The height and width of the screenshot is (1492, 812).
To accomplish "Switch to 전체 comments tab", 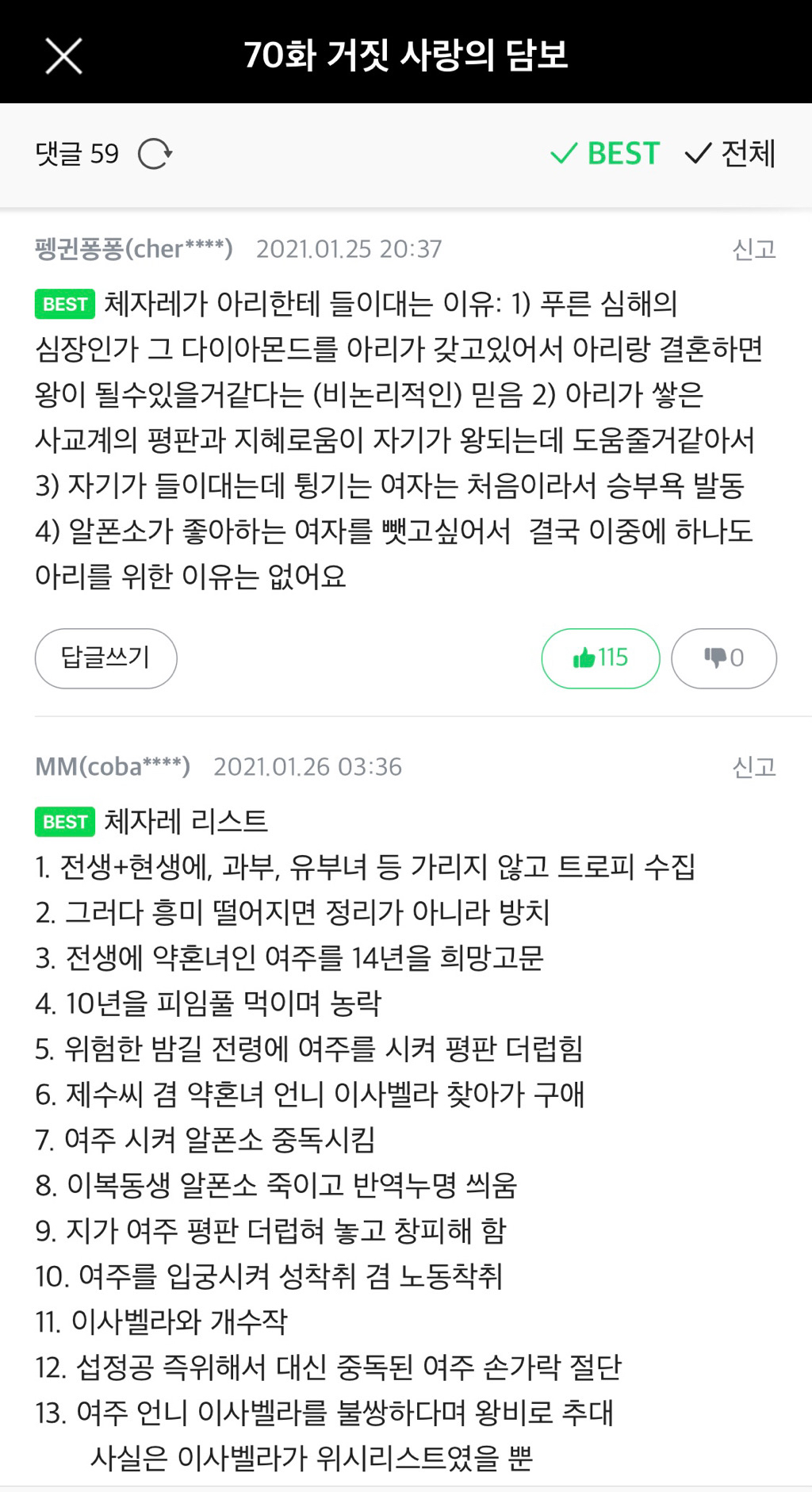I will pyautogui.click(x=730, y=153).
